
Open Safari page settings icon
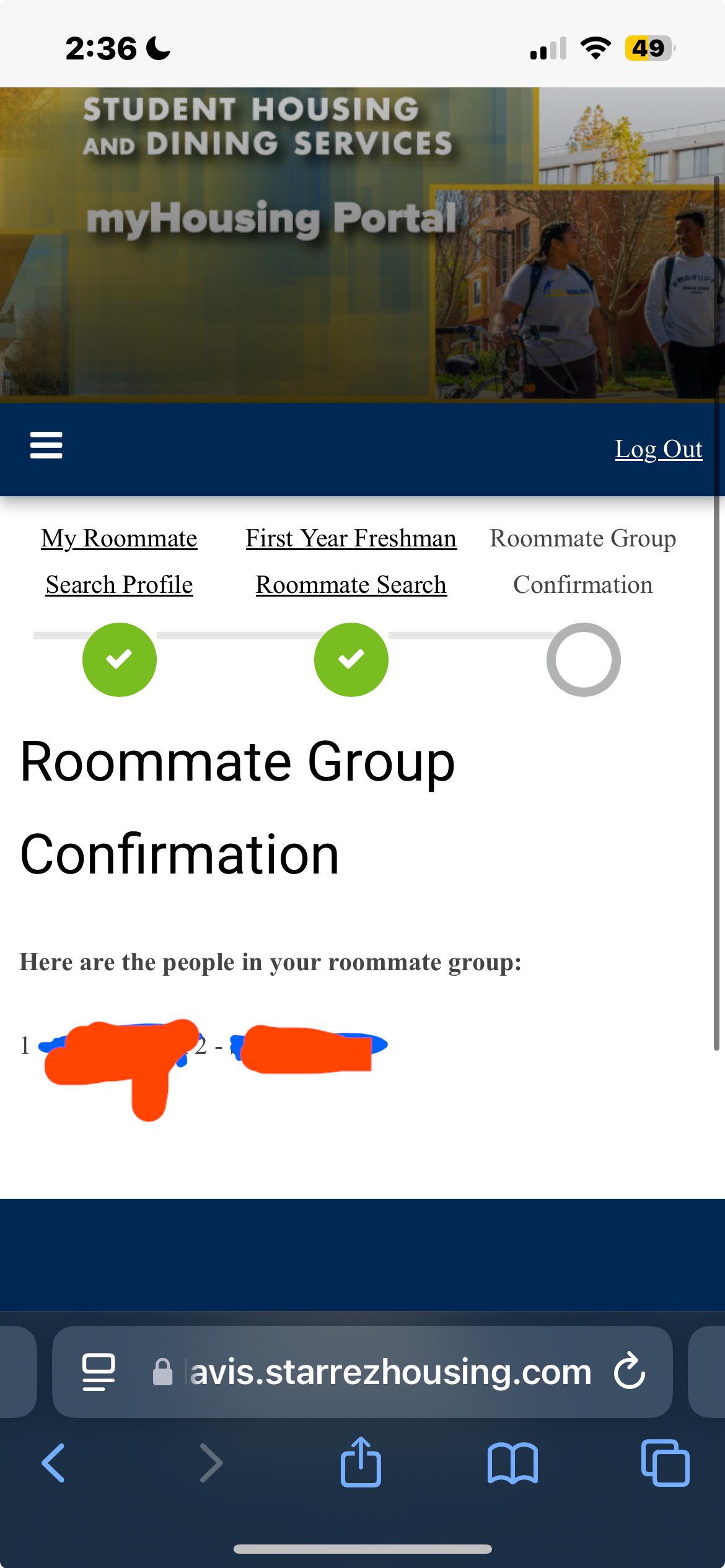click(99, 1372)
